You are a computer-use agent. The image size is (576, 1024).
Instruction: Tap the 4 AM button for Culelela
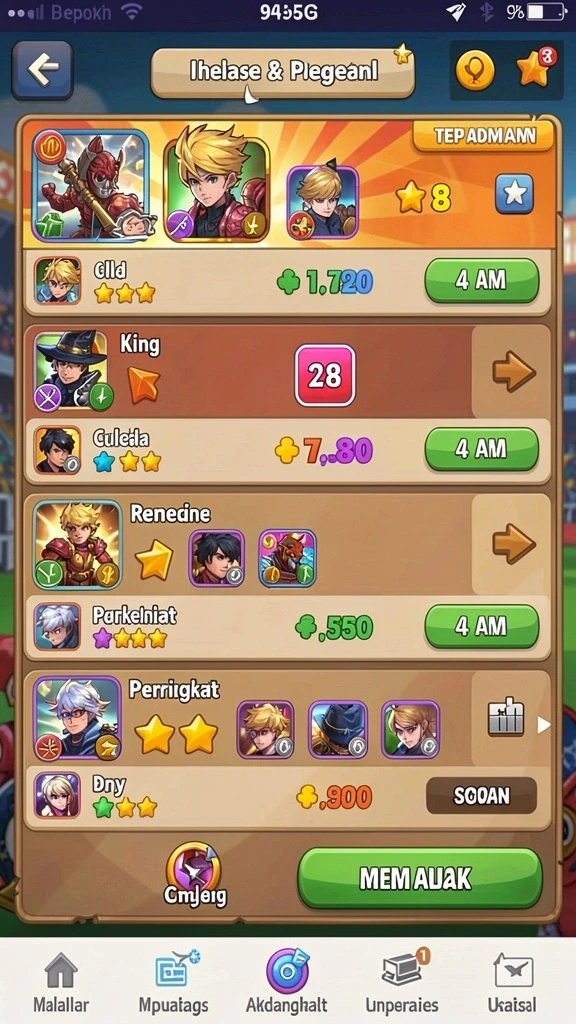coord(482,449)
